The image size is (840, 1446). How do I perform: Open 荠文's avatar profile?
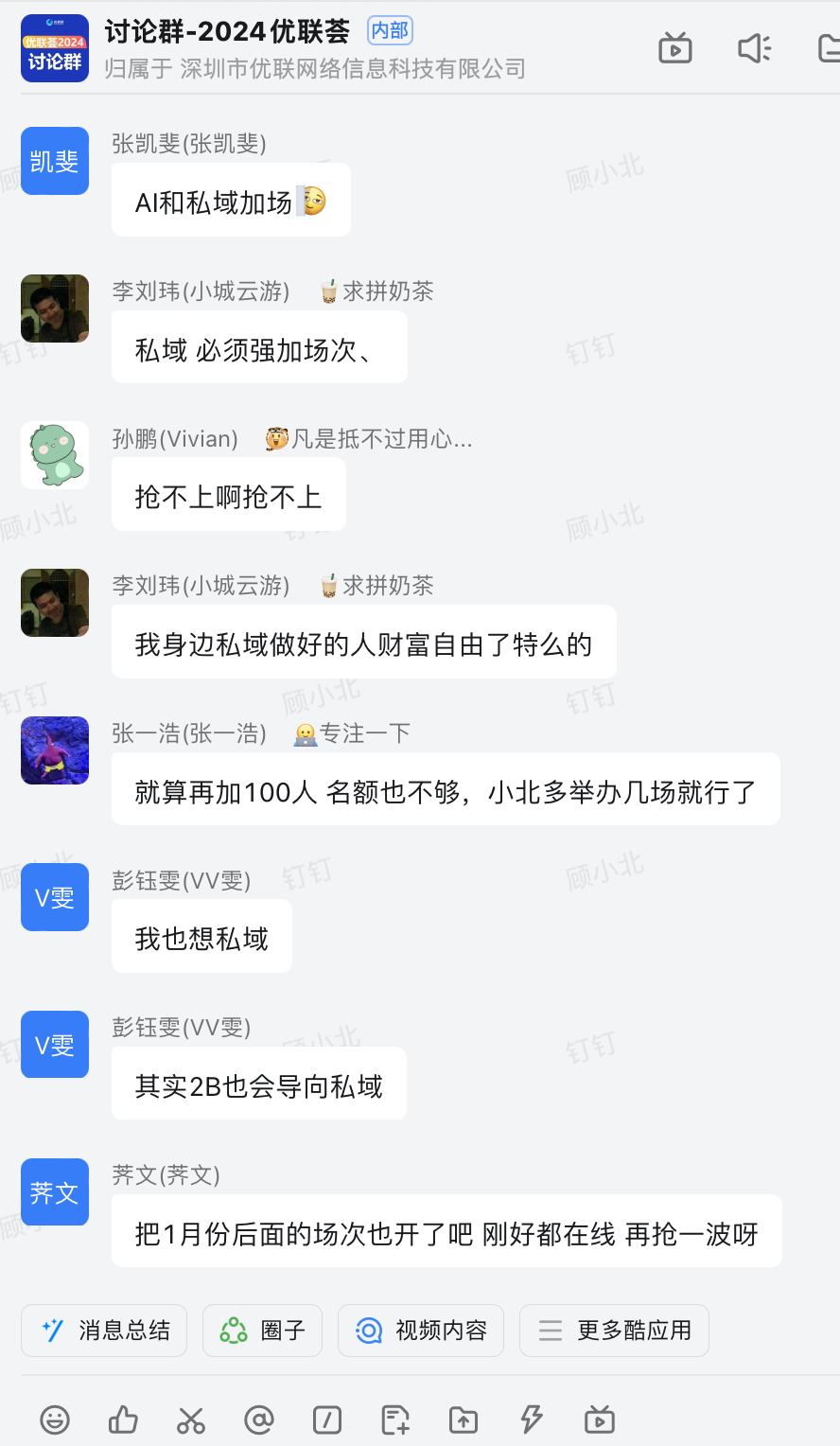[x=55, y=1192]
